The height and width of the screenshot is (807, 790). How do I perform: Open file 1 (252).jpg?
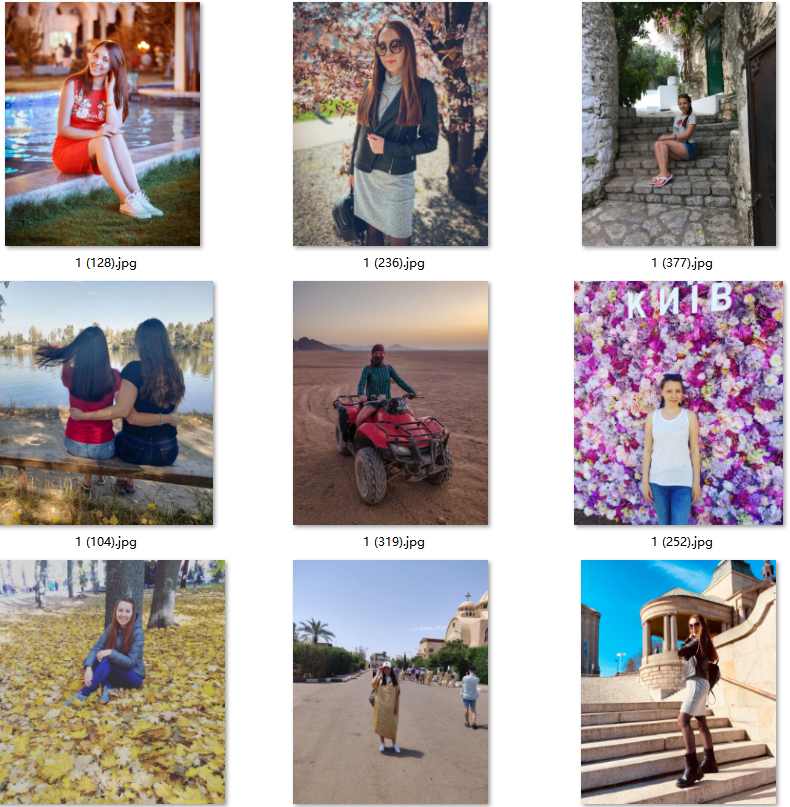coord(678,403)
